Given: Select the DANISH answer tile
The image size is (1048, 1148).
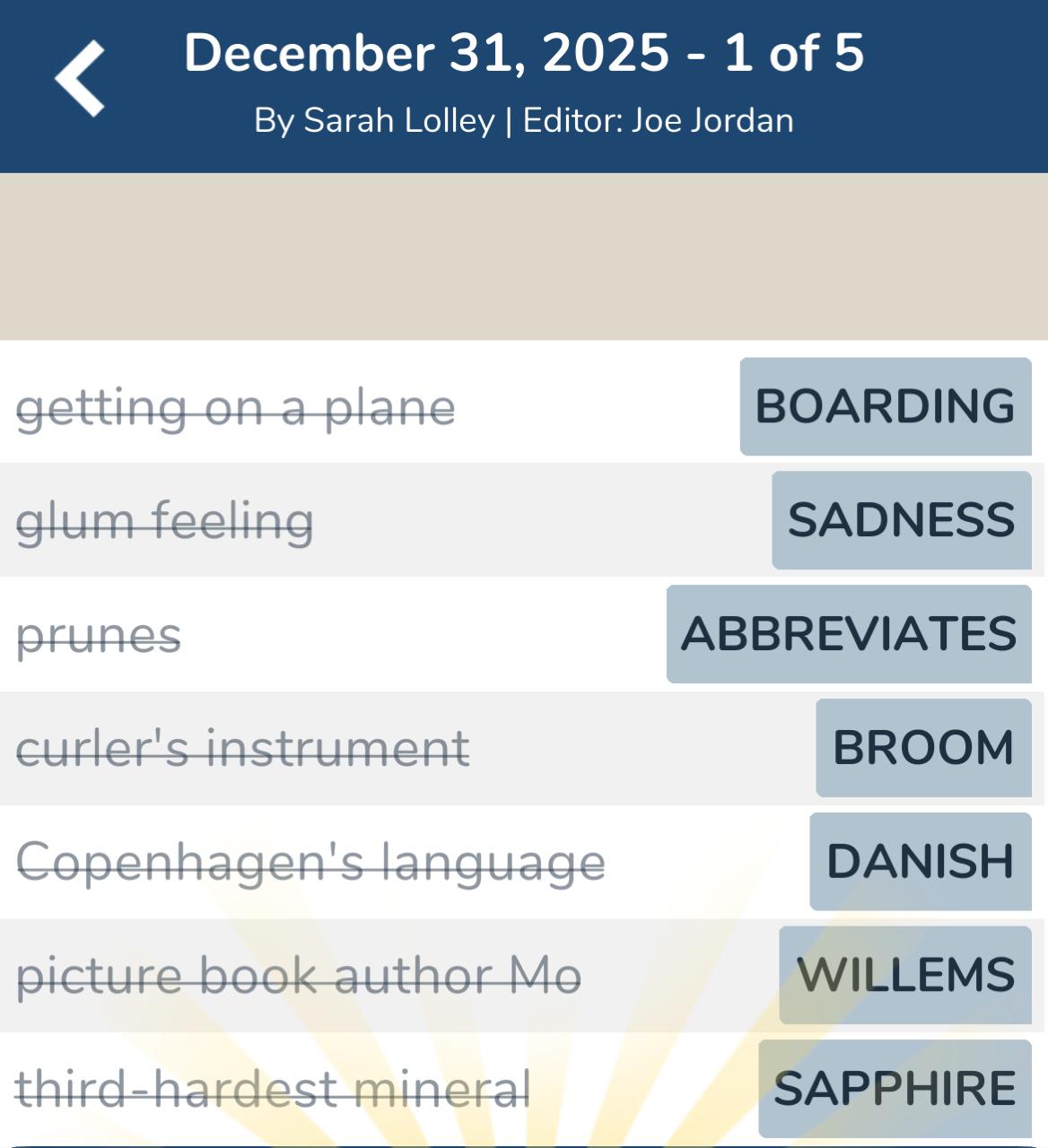Looking at the screenshot, I should (918, 863).
